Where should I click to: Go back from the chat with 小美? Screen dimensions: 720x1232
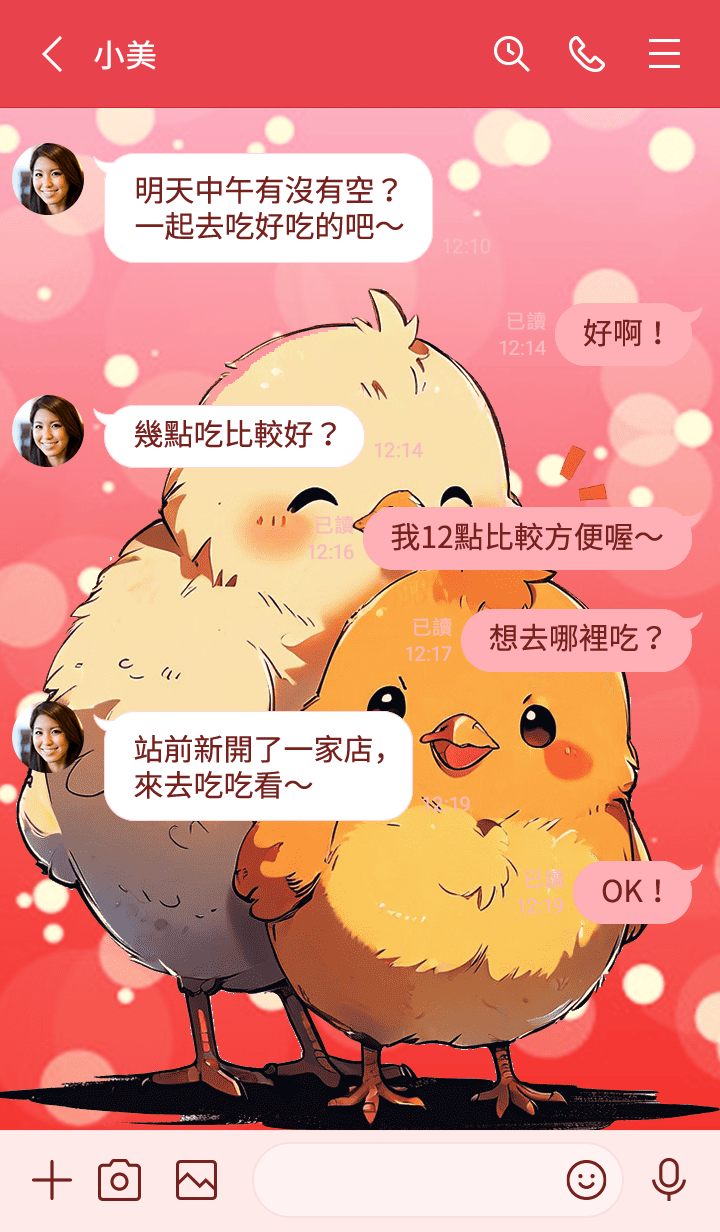(52, 54)
